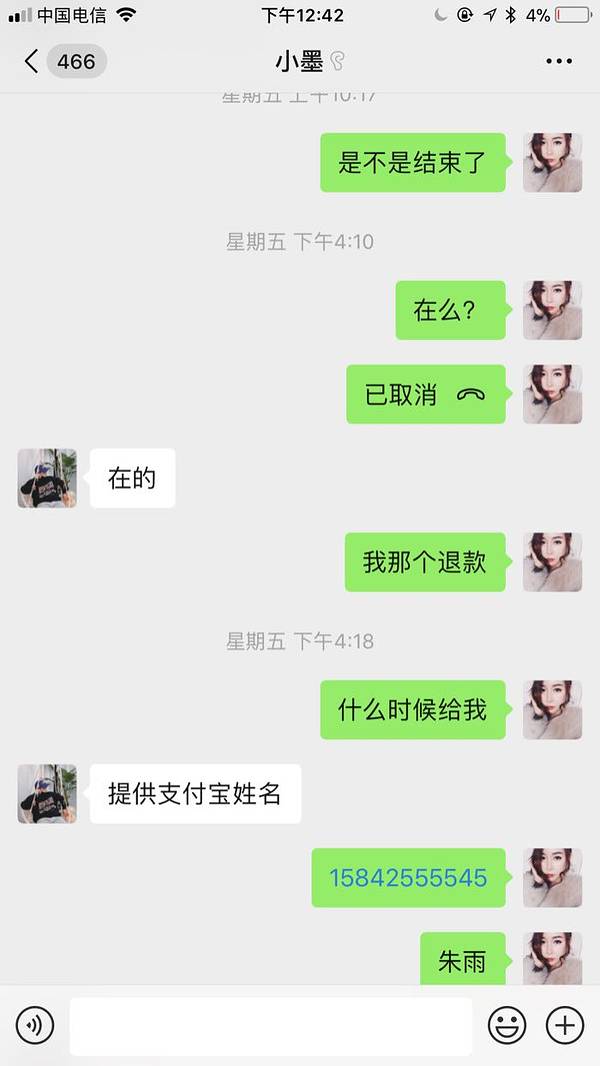This screenshot has width=600, height=1066.
Task: Tap the phone number 15842555545 link
Action: tap(408, 878)
